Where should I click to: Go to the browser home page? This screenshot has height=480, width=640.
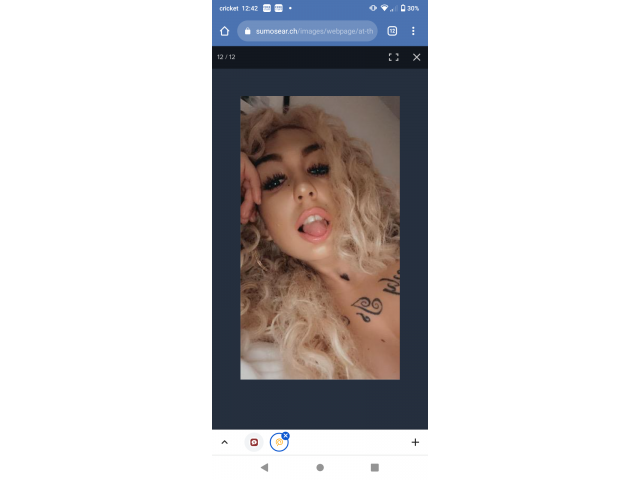point(224,31)
